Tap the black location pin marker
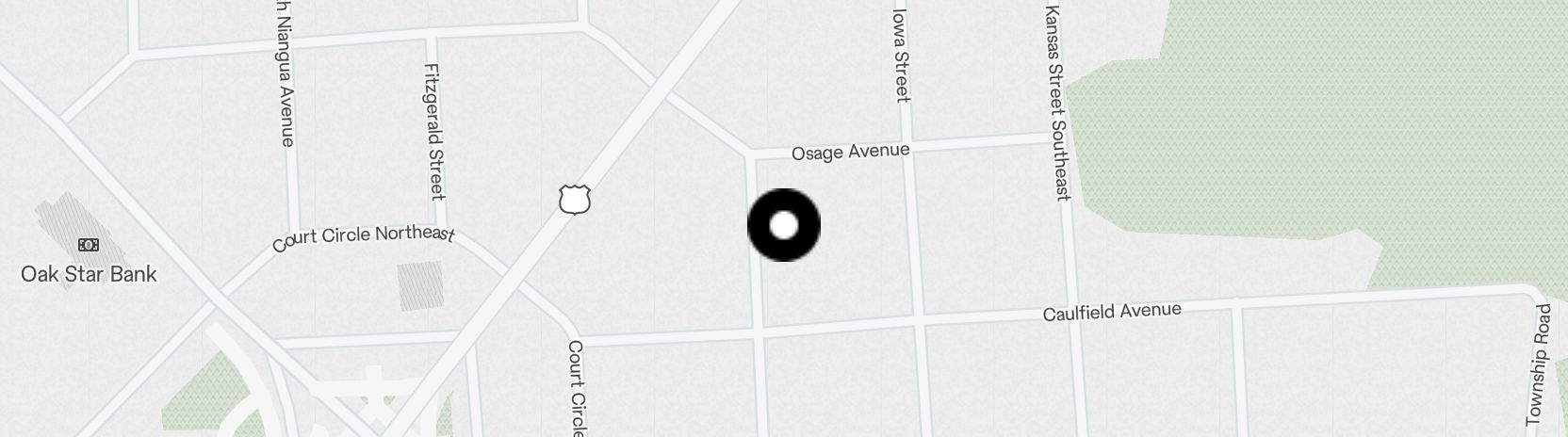This screenshot has width=1568, height=437. (784, 225)
